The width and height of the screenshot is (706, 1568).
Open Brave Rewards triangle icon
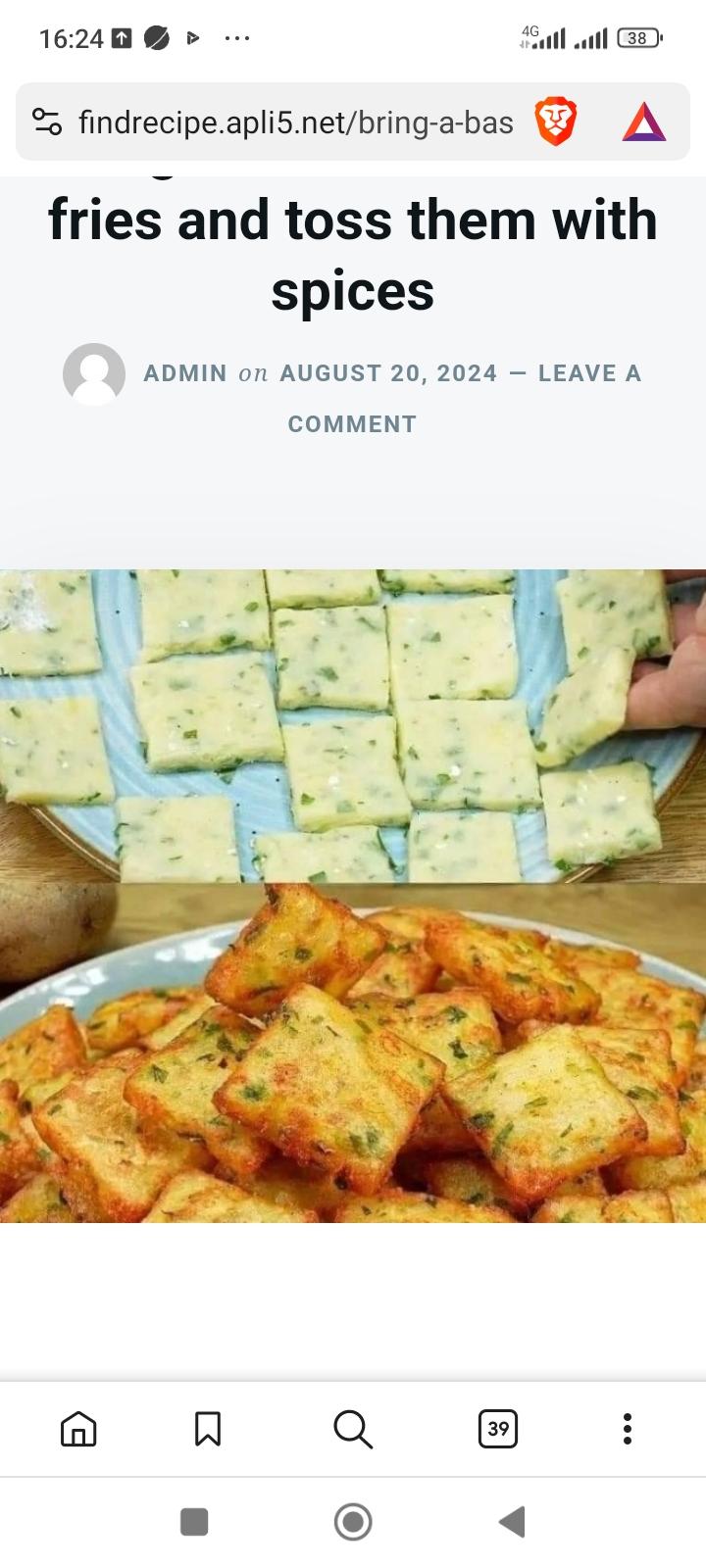tap(644, 122)
